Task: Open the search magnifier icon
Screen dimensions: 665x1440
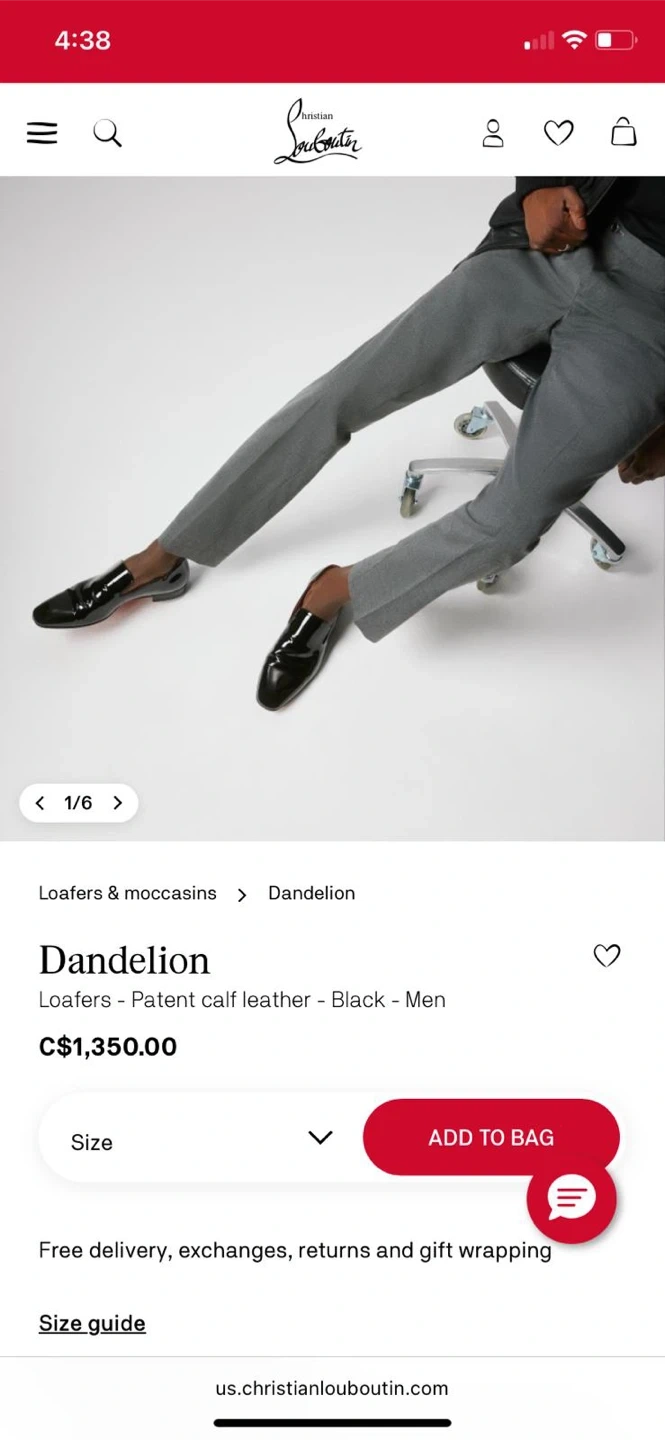Action: 107,133
